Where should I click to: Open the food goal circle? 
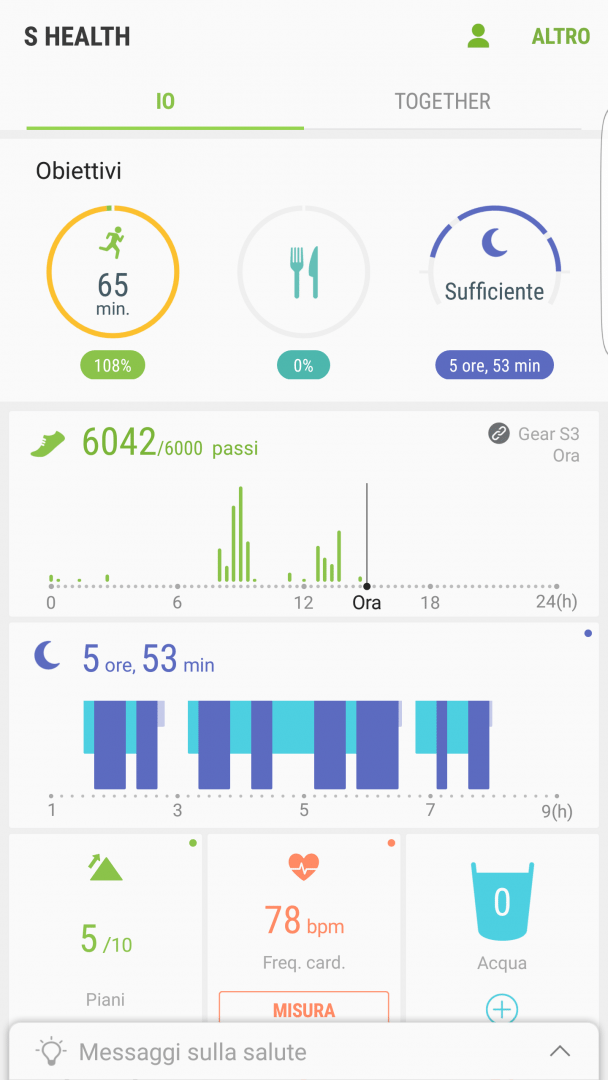click(x=303, y=272)
